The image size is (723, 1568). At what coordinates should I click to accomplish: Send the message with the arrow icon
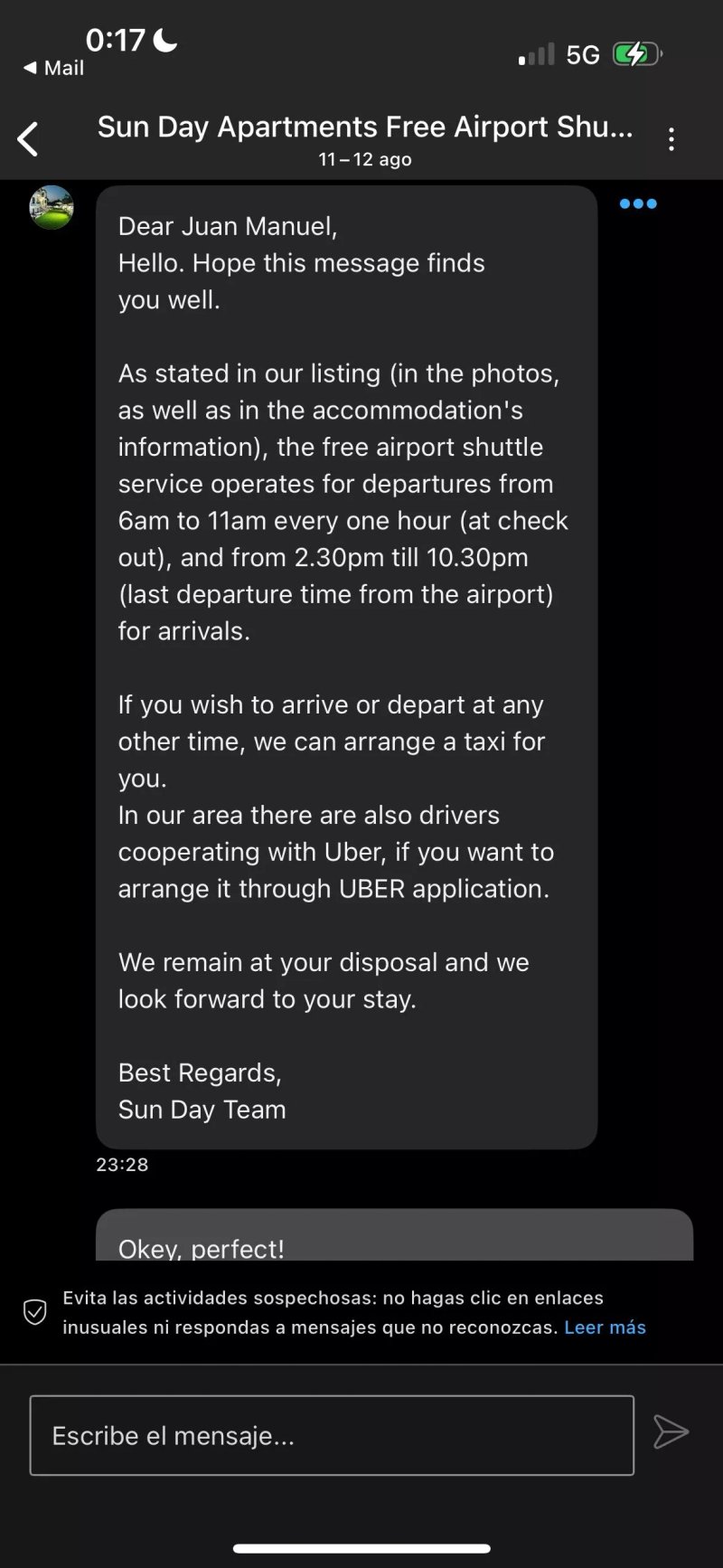[671, 1431]
